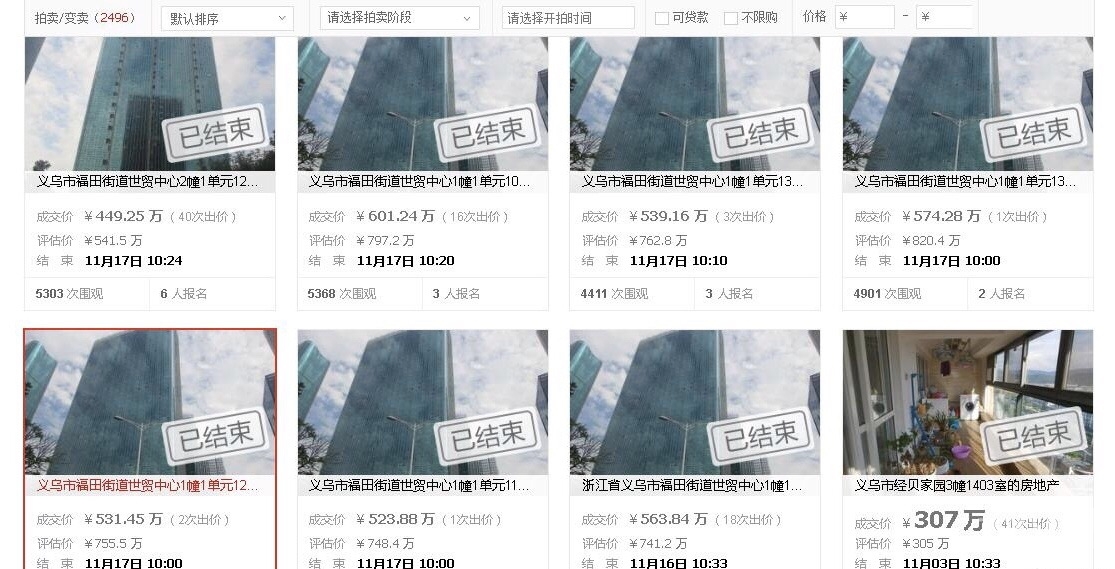Tap the 请选择开拍时间 date field
Image resolution: width=1115 pixels, height=569 pixels.
(x=569, y=18)
